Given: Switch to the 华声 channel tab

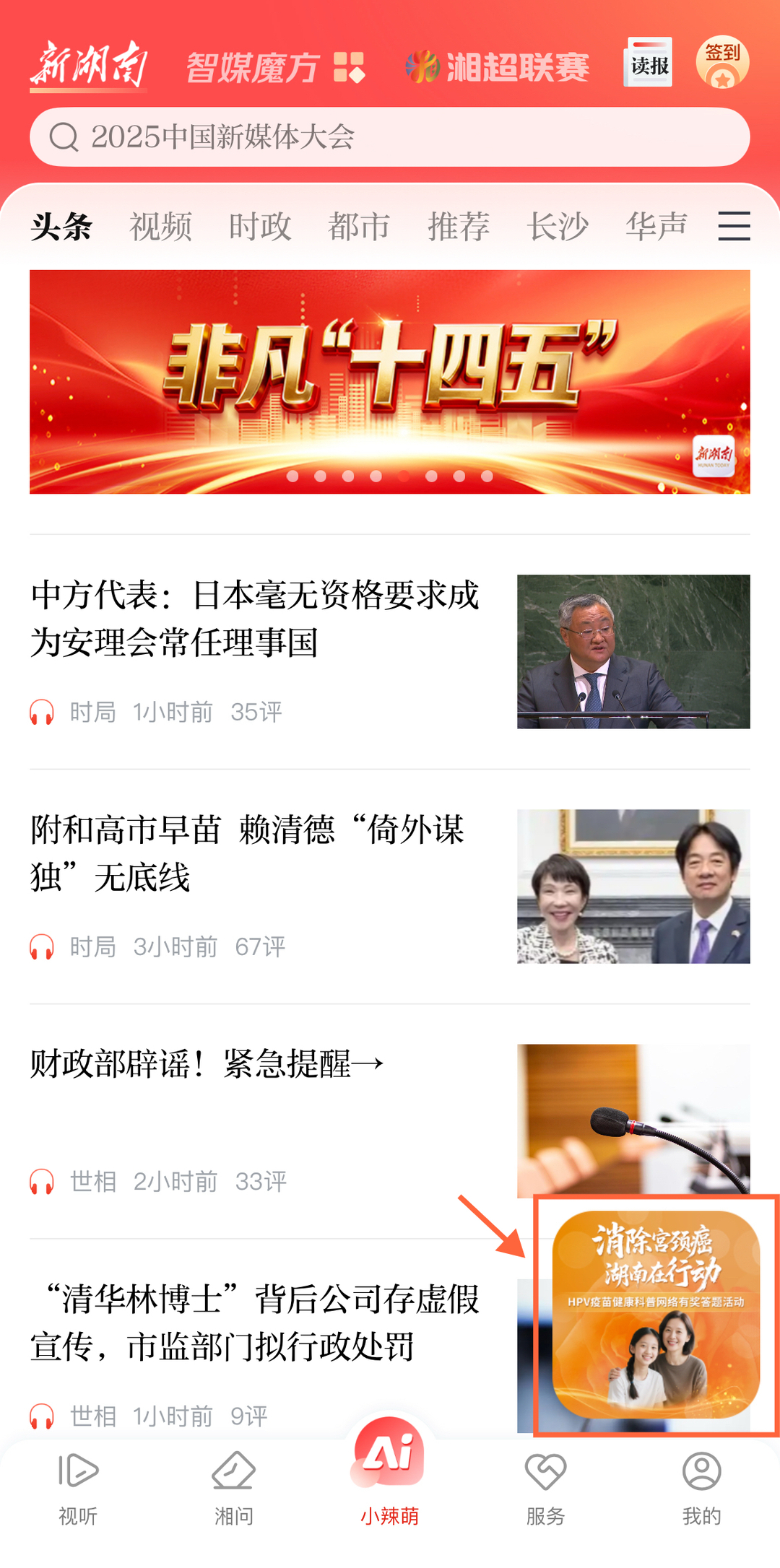Looking at the screenshot, I should [x=656, y=227].
